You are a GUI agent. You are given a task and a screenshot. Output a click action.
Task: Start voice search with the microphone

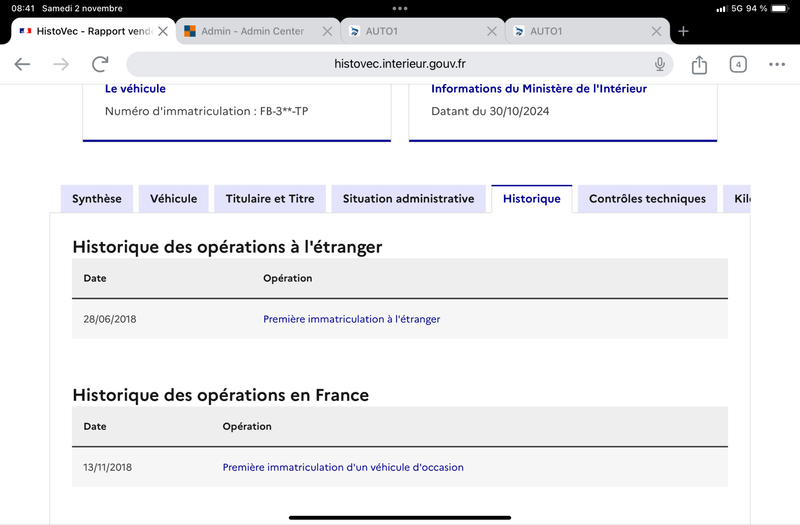(660, 64)
